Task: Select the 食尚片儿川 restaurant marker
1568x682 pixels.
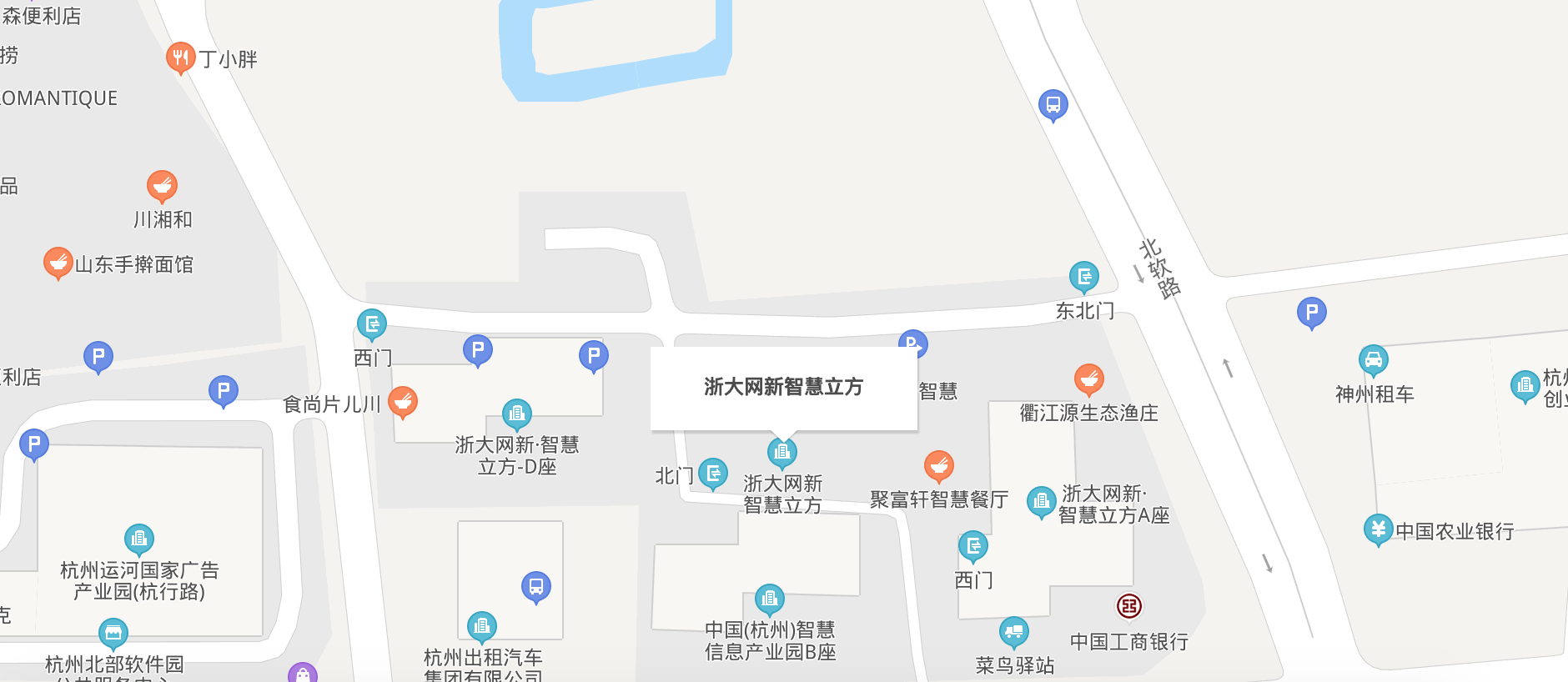Action: 403,401
